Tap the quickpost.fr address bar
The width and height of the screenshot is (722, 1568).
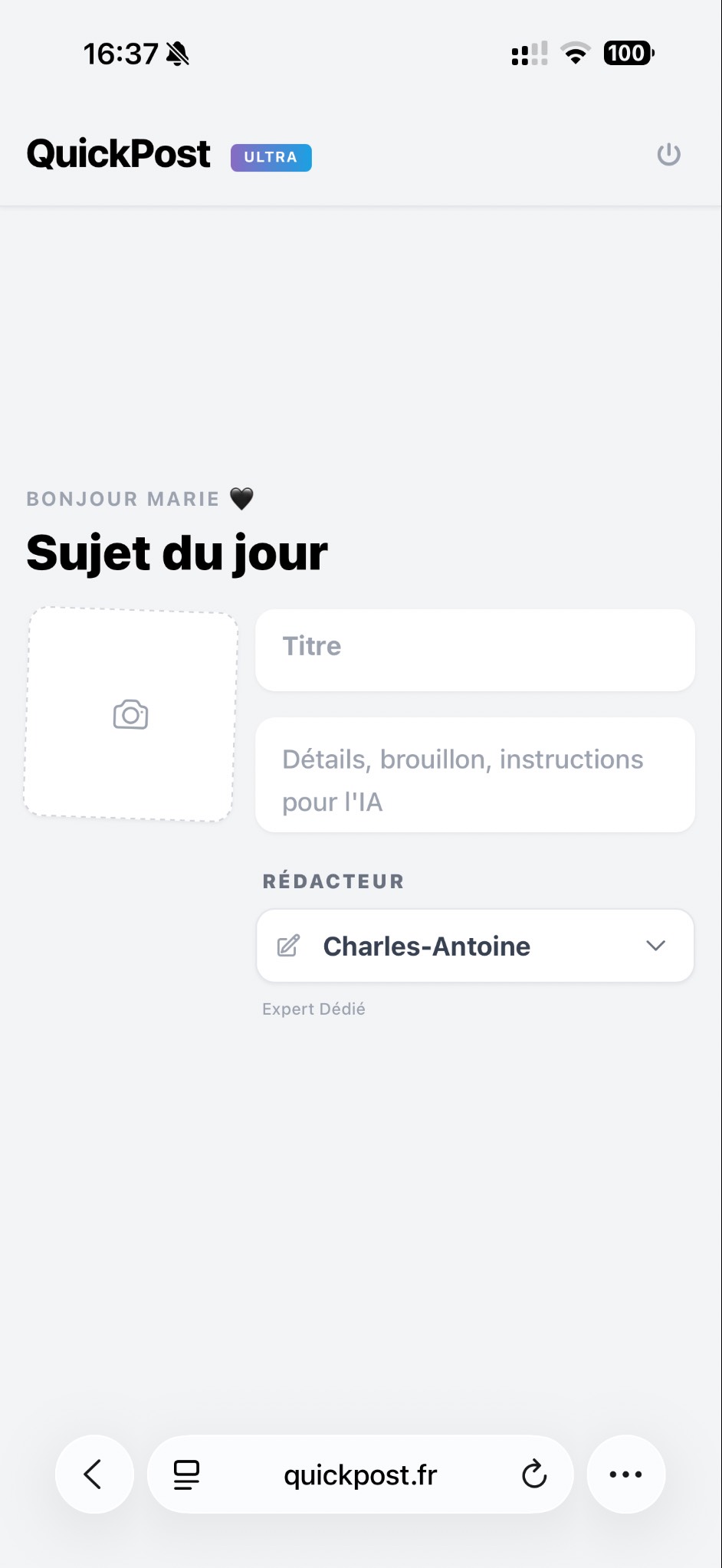[360, 1475]
